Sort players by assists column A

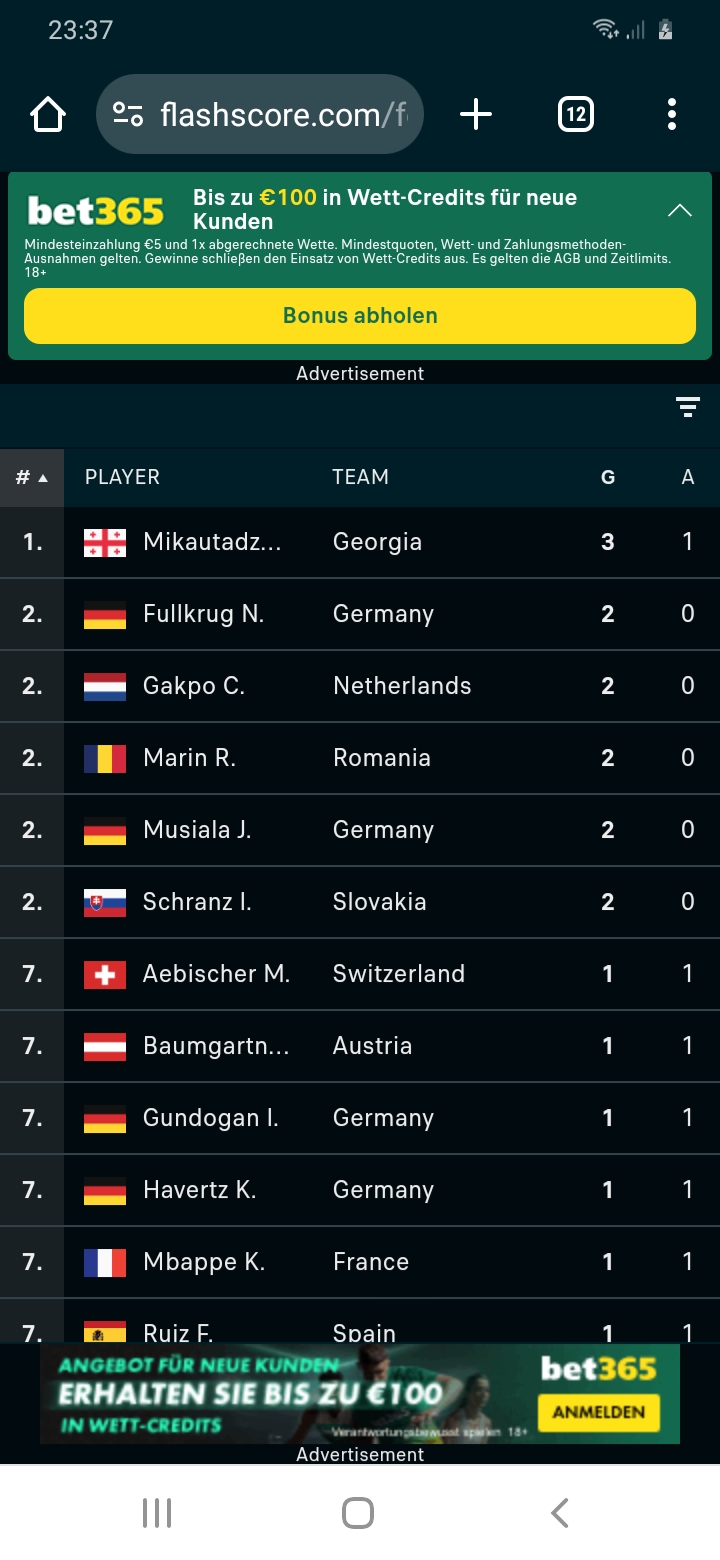tap(687, 477)
